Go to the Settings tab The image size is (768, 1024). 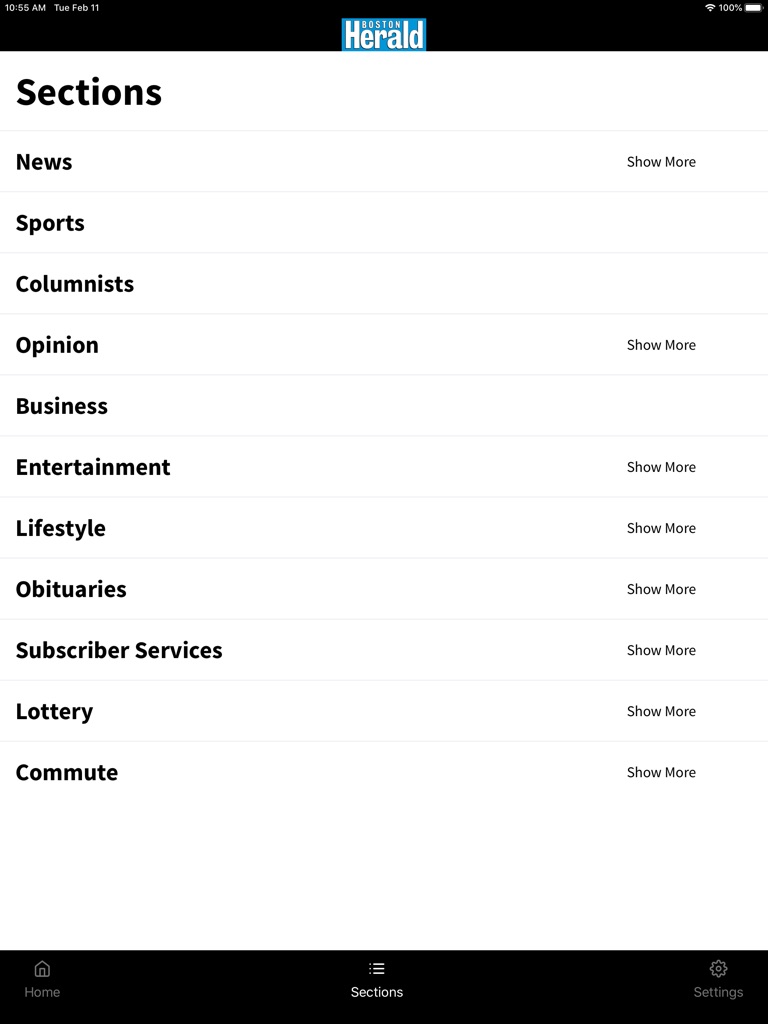point(718,980)
